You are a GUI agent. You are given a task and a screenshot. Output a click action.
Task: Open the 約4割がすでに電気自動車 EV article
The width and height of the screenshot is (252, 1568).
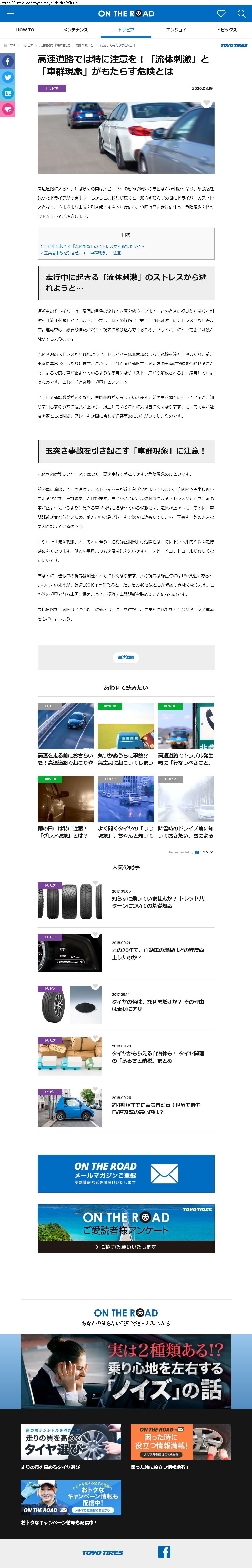(156, 1108)
